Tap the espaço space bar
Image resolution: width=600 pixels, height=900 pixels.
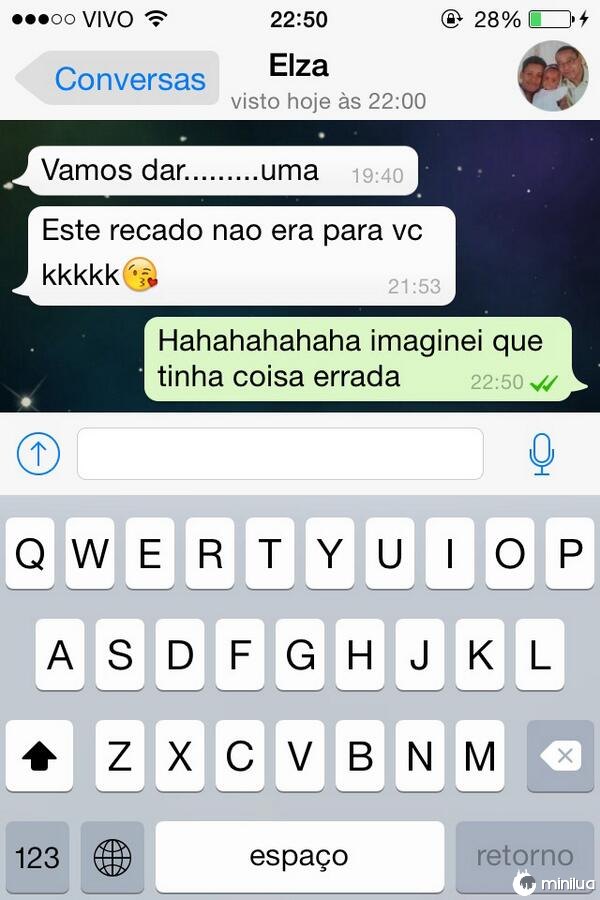point(299,857)
